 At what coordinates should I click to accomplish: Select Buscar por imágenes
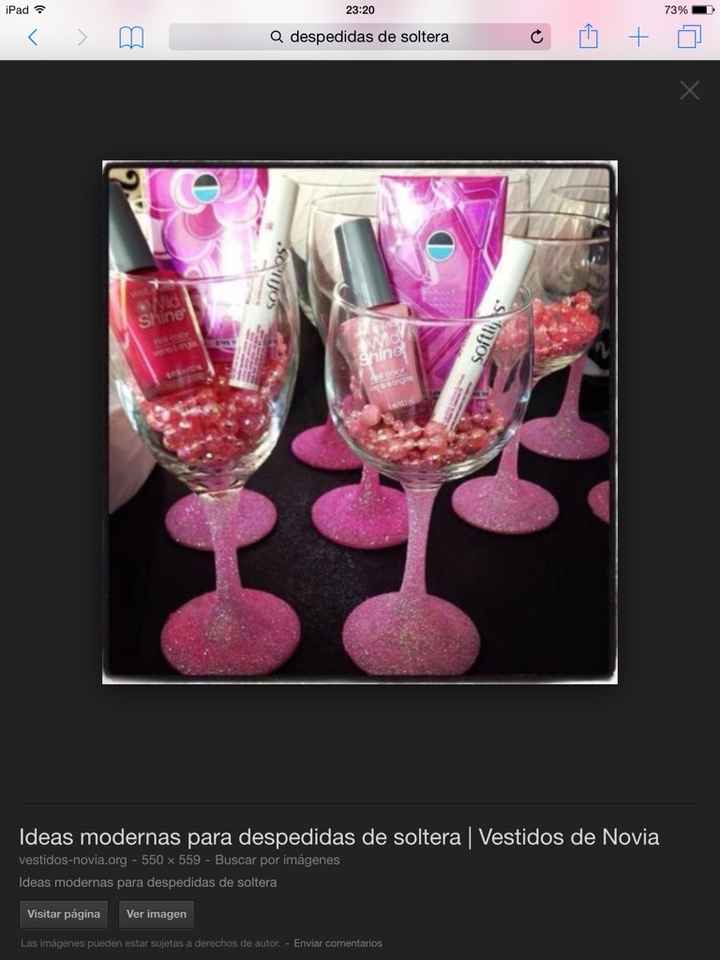(277, 860)
